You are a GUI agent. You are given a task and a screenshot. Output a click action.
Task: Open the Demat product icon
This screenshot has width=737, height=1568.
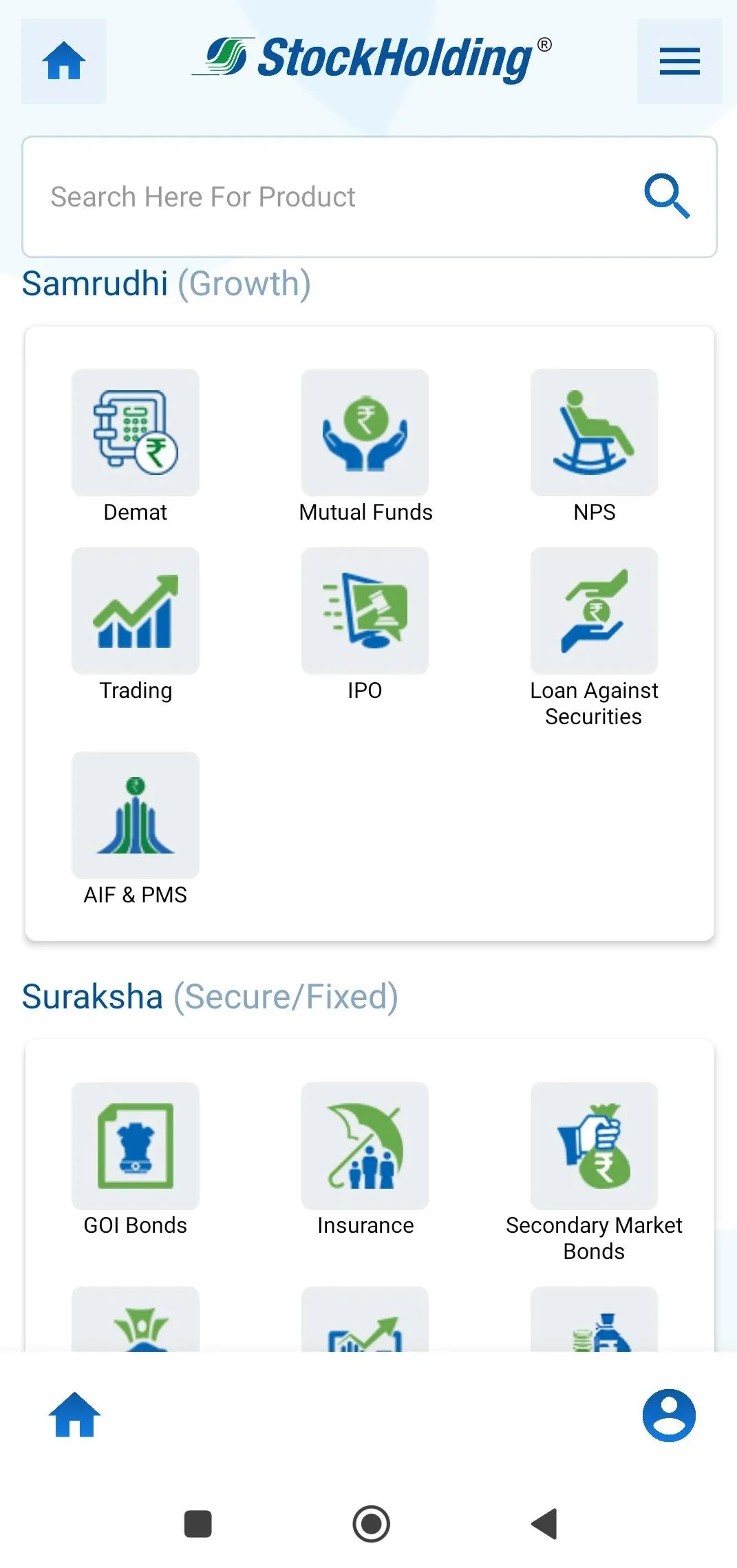(x=135, y=433)
